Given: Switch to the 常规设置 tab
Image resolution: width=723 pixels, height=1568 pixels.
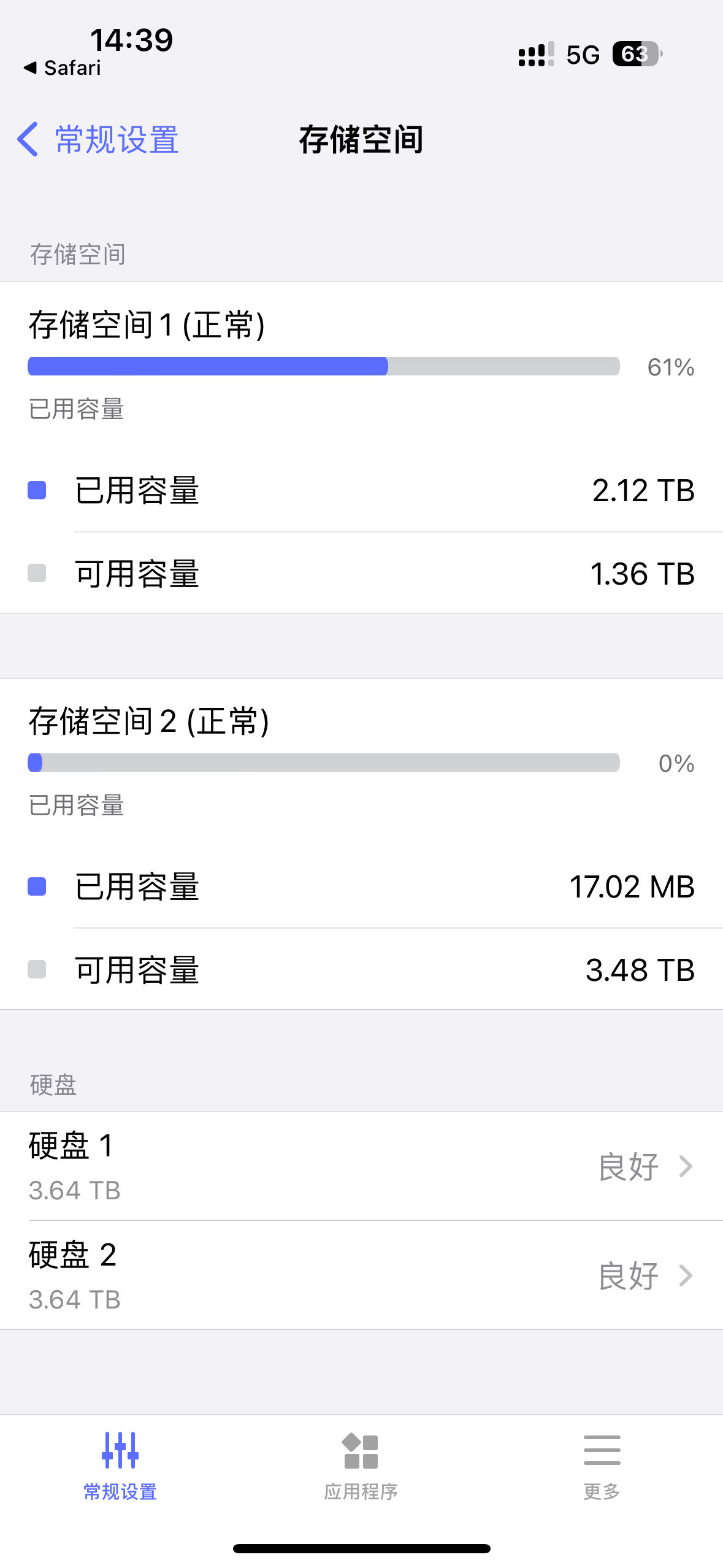Looking at the screenshot, I should tap(120, 1466).
